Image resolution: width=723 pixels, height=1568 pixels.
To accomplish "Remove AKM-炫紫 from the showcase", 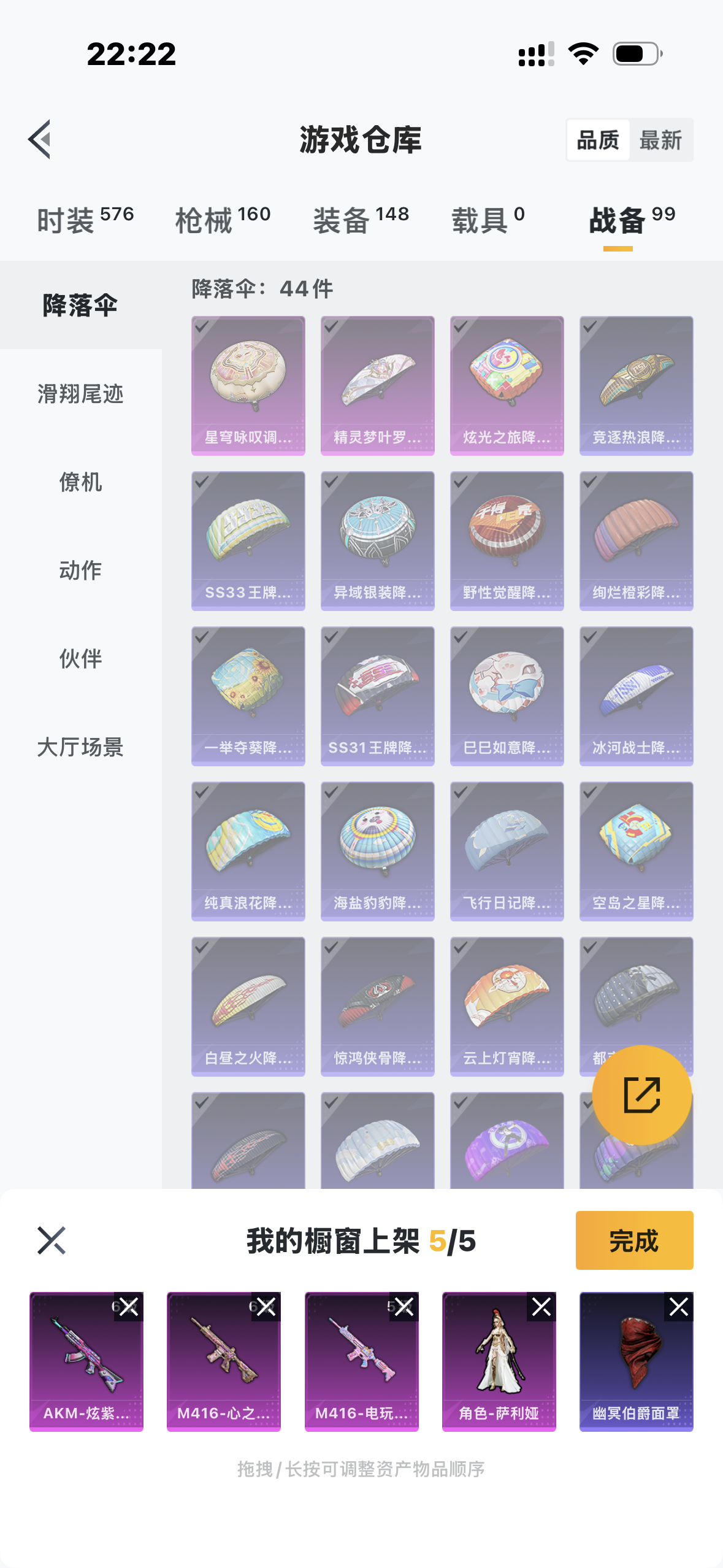I will tap(129, 1307).
